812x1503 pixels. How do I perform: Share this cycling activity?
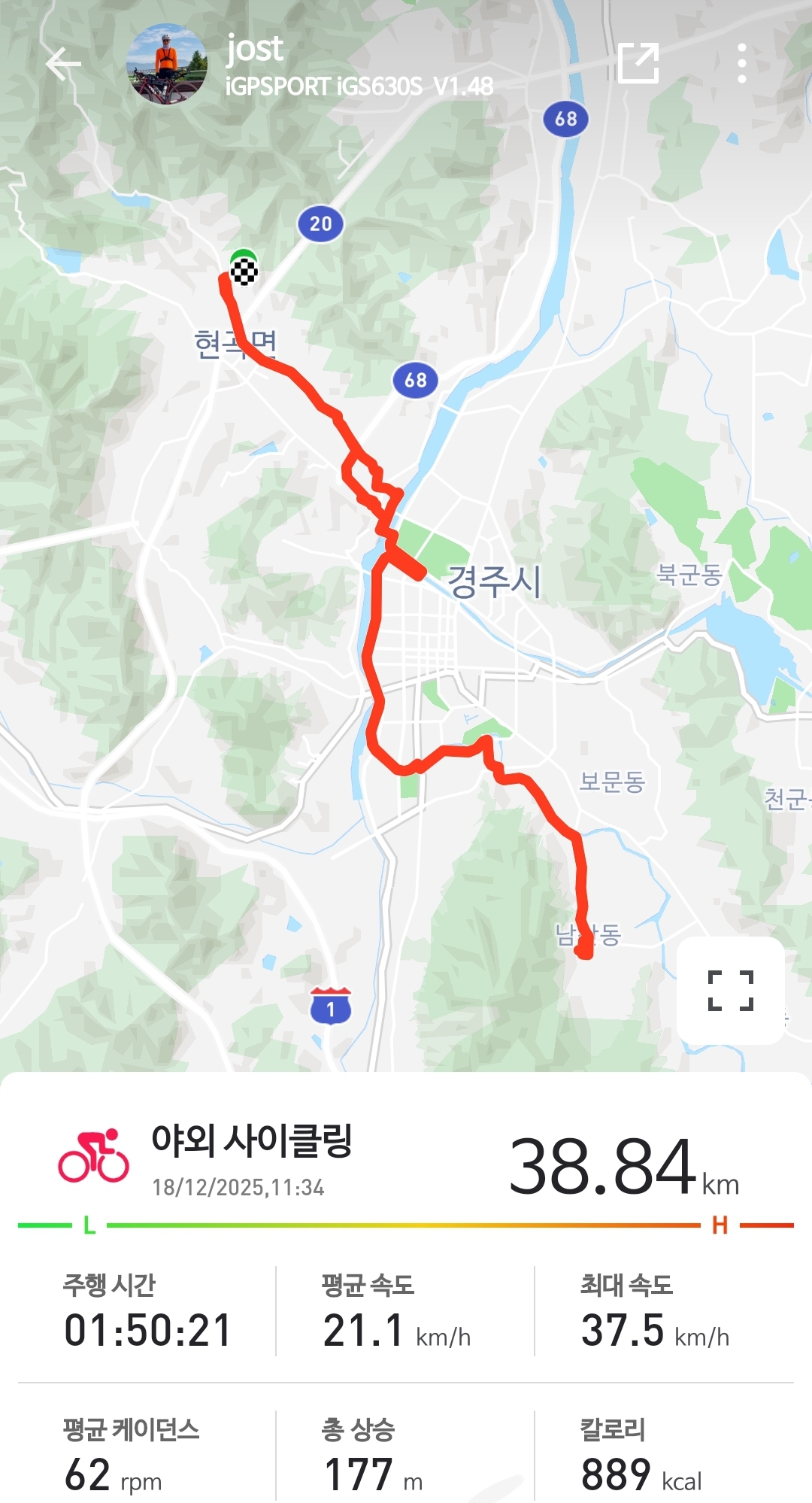click(638, 63)
